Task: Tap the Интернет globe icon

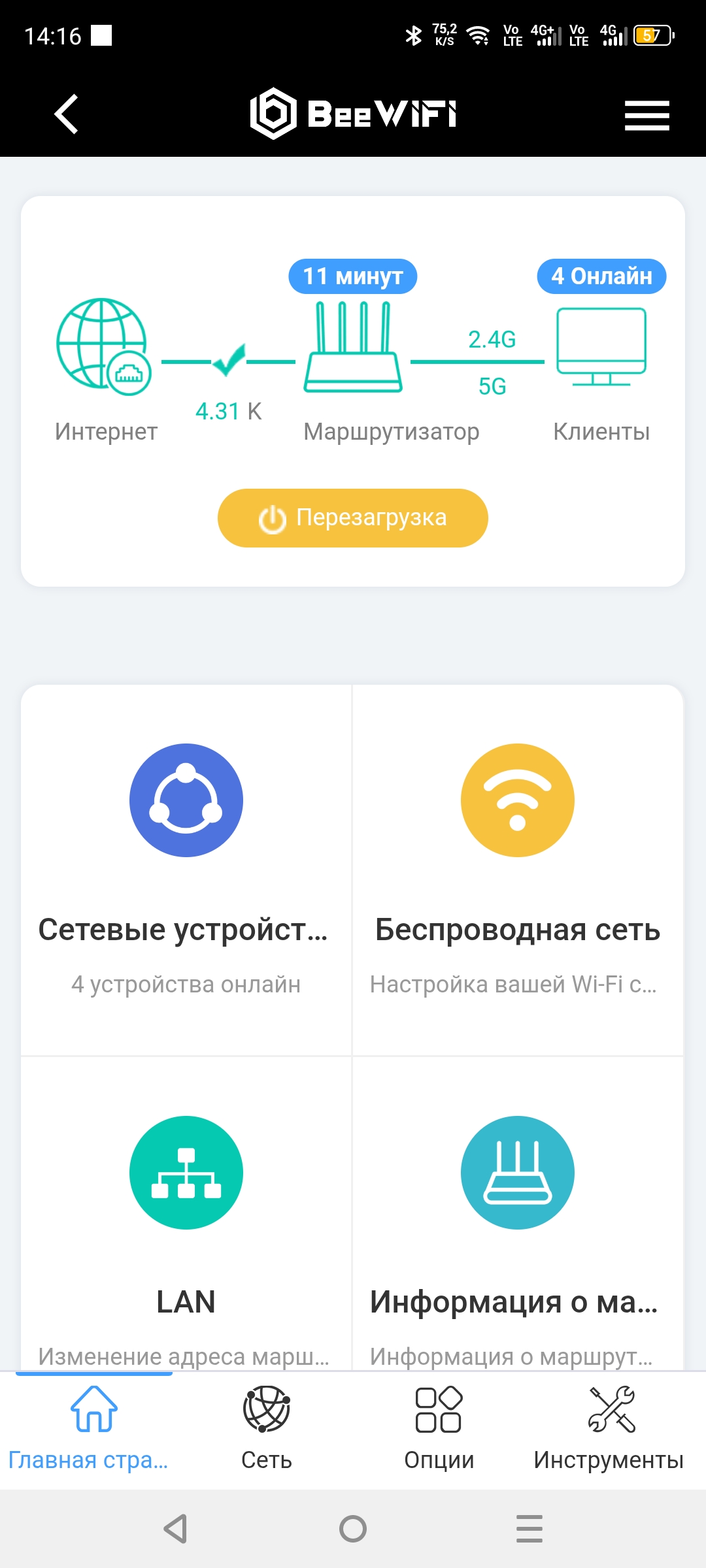Action: [103, 346]
